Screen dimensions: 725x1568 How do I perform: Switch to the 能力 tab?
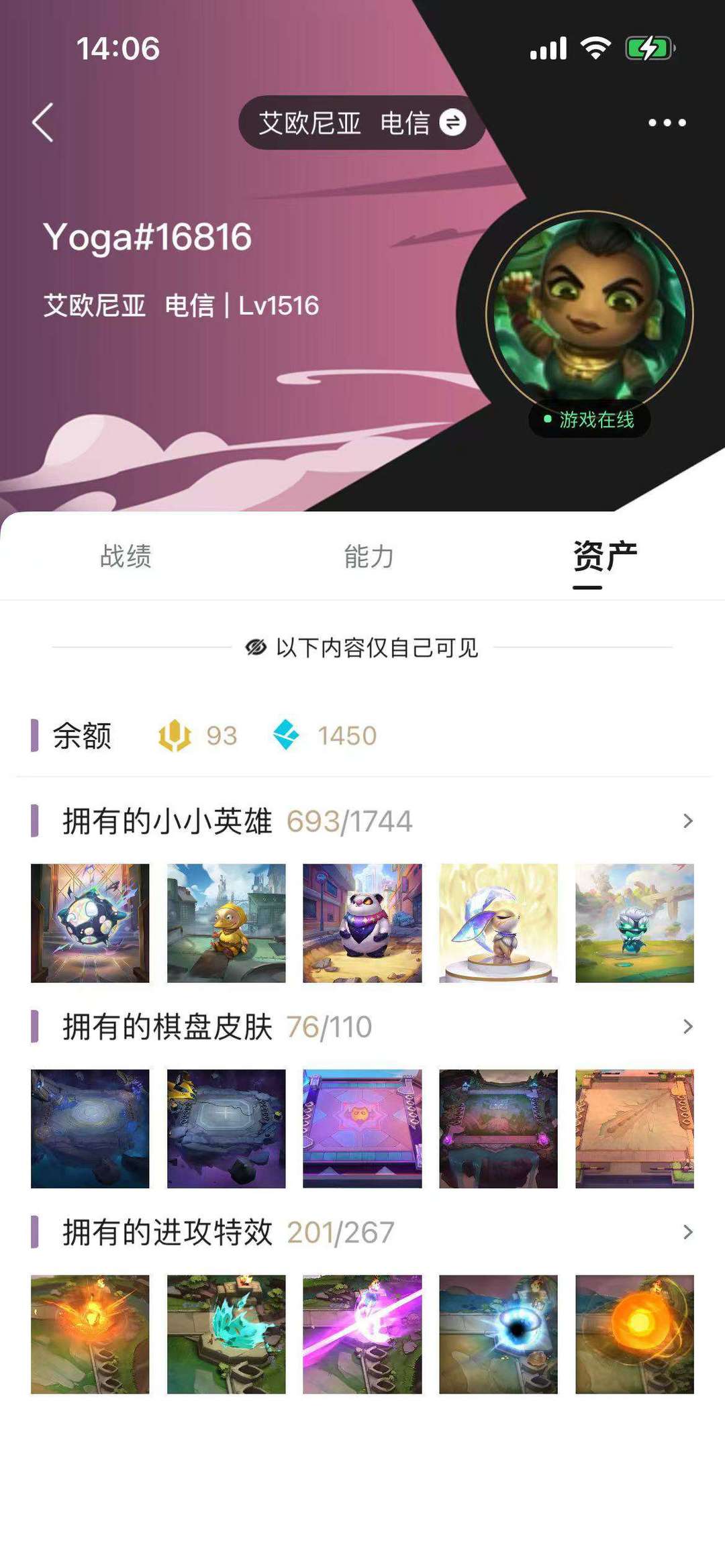(369, 556)
